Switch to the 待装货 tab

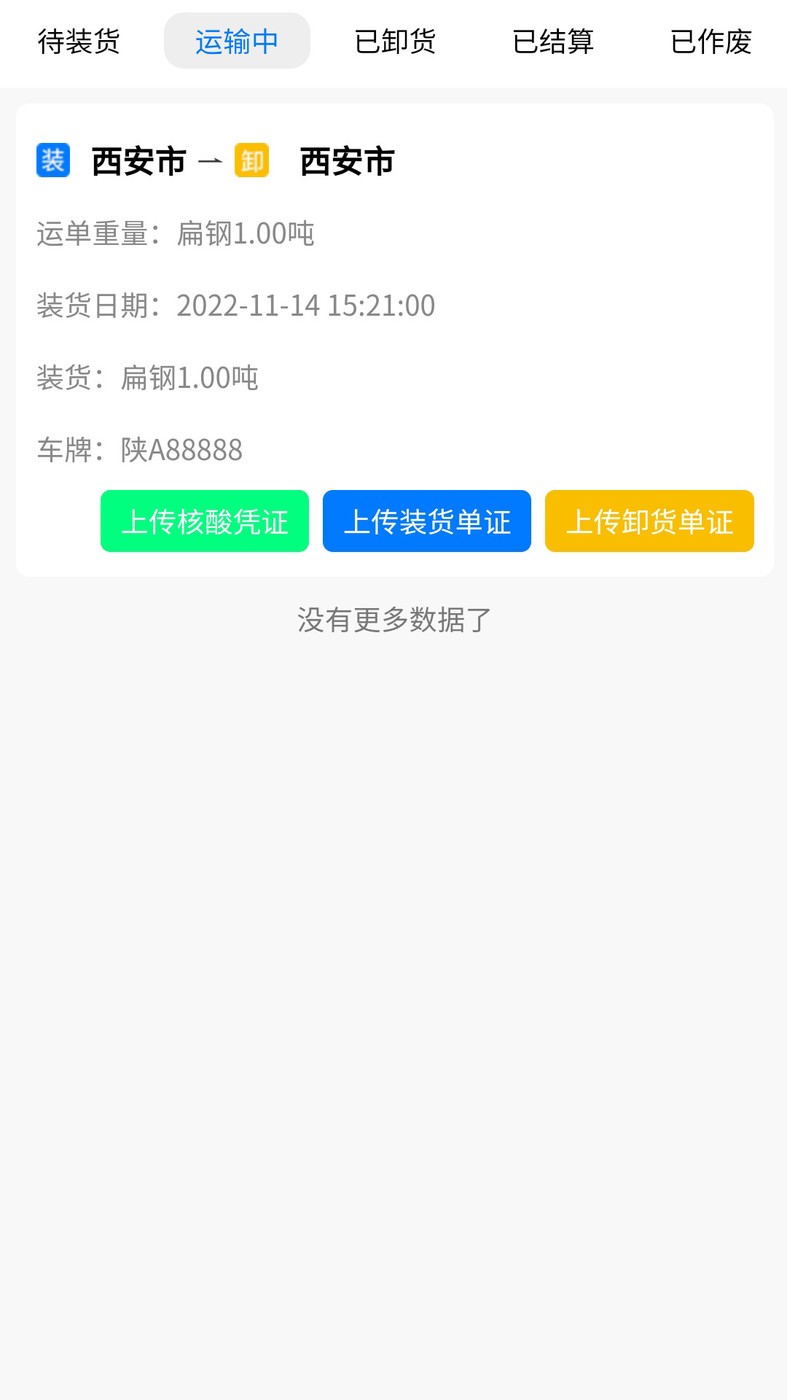(78, 42)
